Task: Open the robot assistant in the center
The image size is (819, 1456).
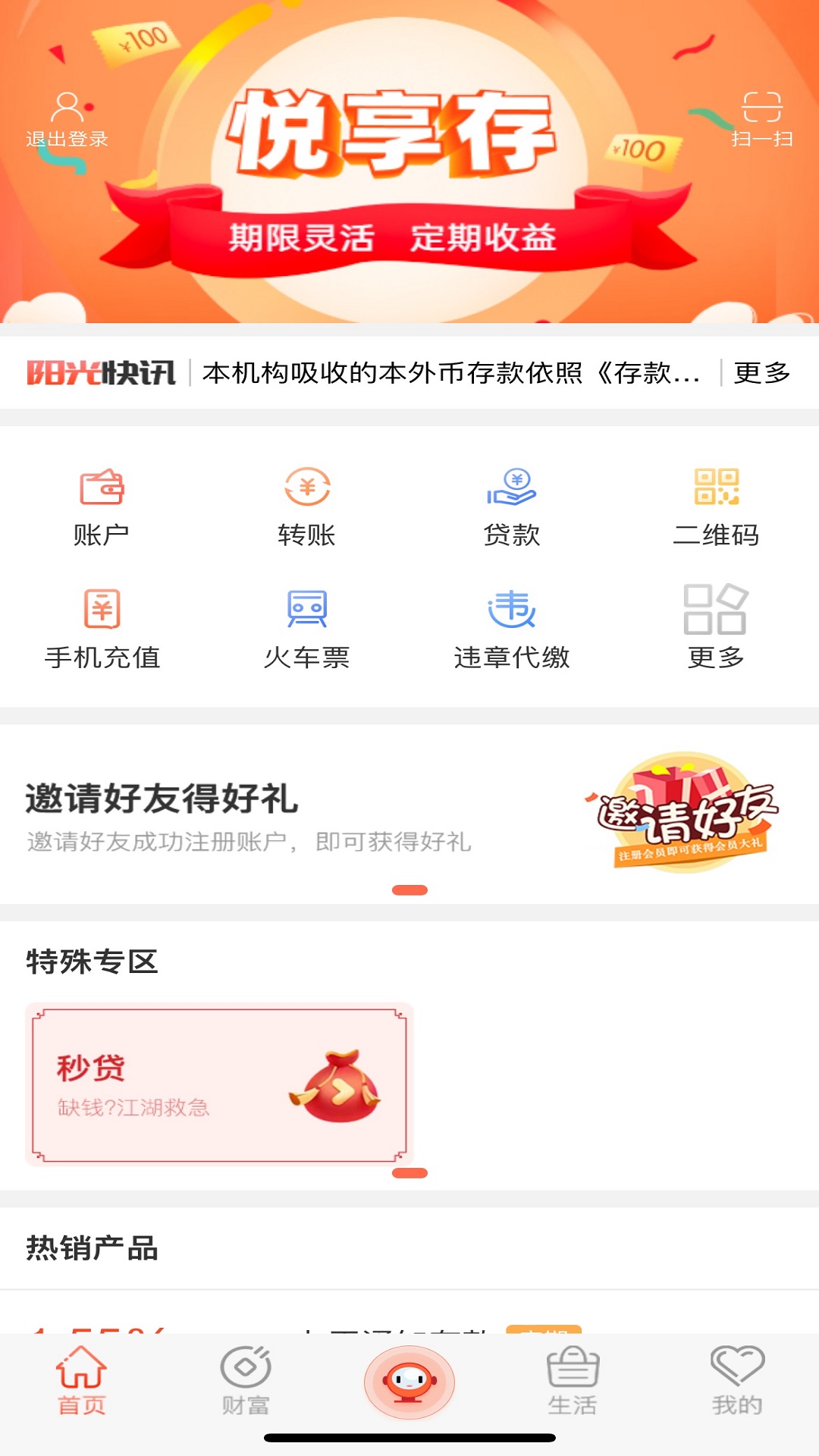Action: (x=409, y=1382)
